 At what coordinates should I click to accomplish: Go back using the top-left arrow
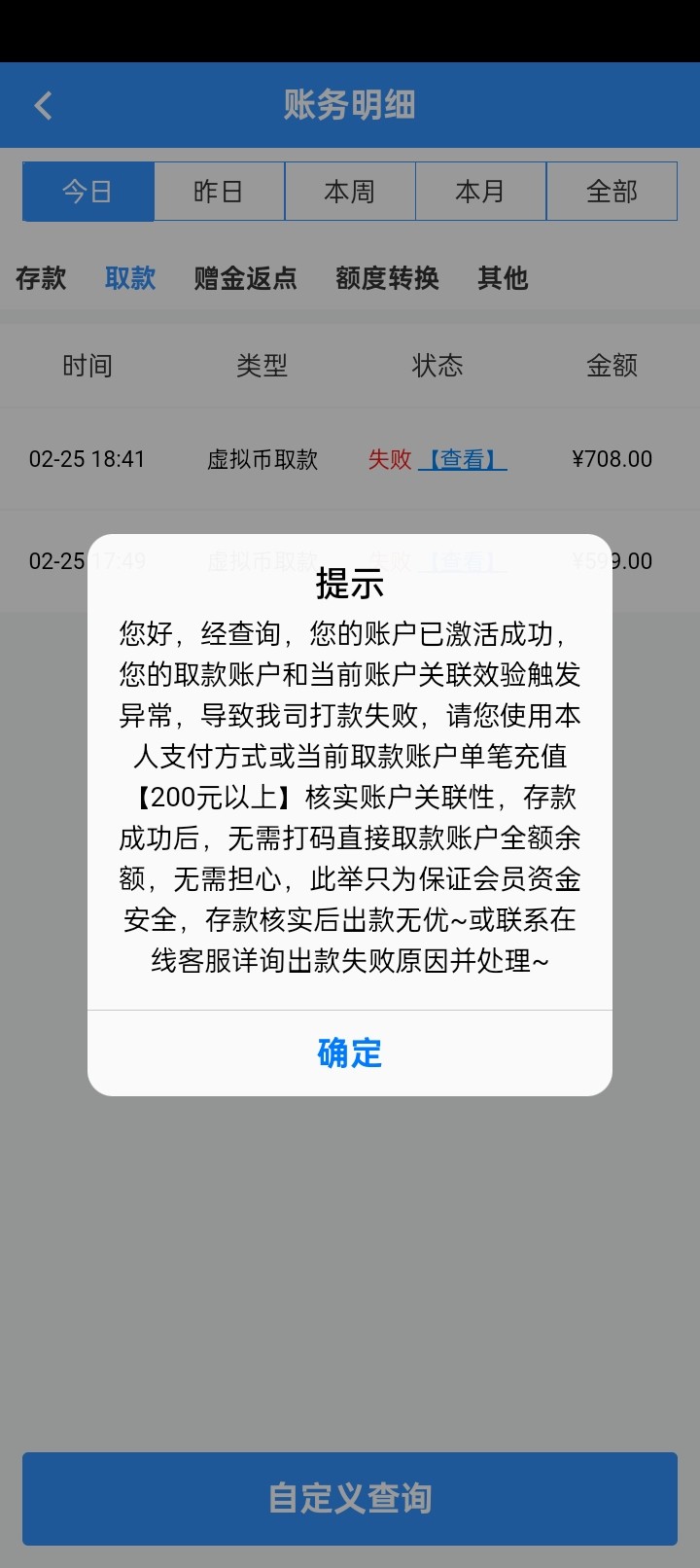43,105
